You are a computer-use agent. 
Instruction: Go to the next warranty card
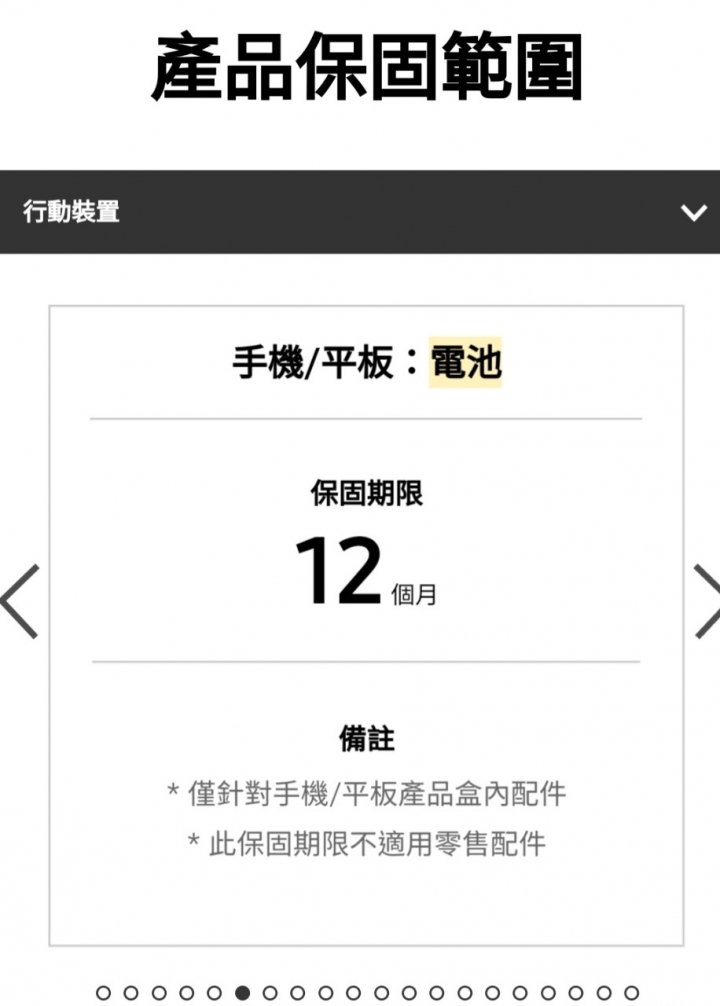pos(704,601)
